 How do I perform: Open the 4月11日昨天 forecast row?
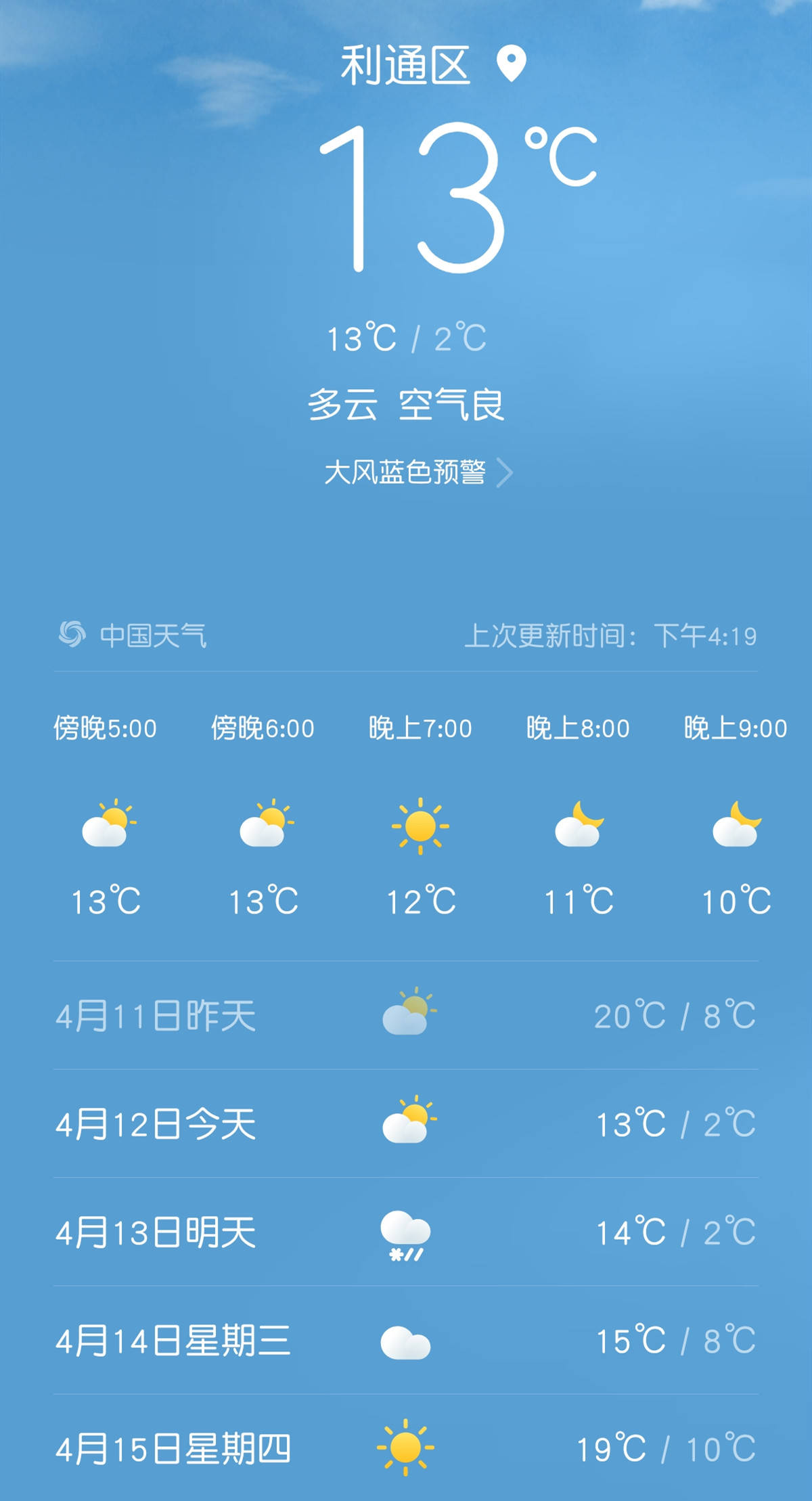(x=406, y=1015)
